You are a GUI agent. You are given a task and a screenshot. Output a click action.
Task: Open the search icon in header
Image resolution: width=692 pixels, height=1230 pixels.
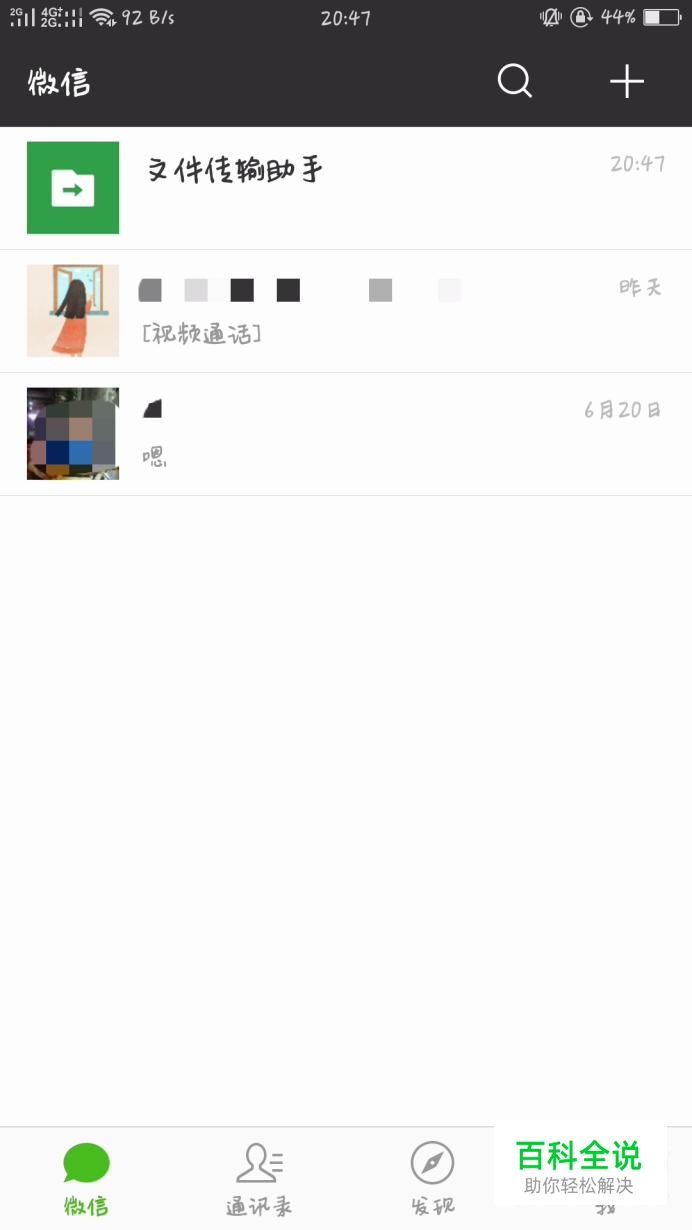[x=515, y=82]
